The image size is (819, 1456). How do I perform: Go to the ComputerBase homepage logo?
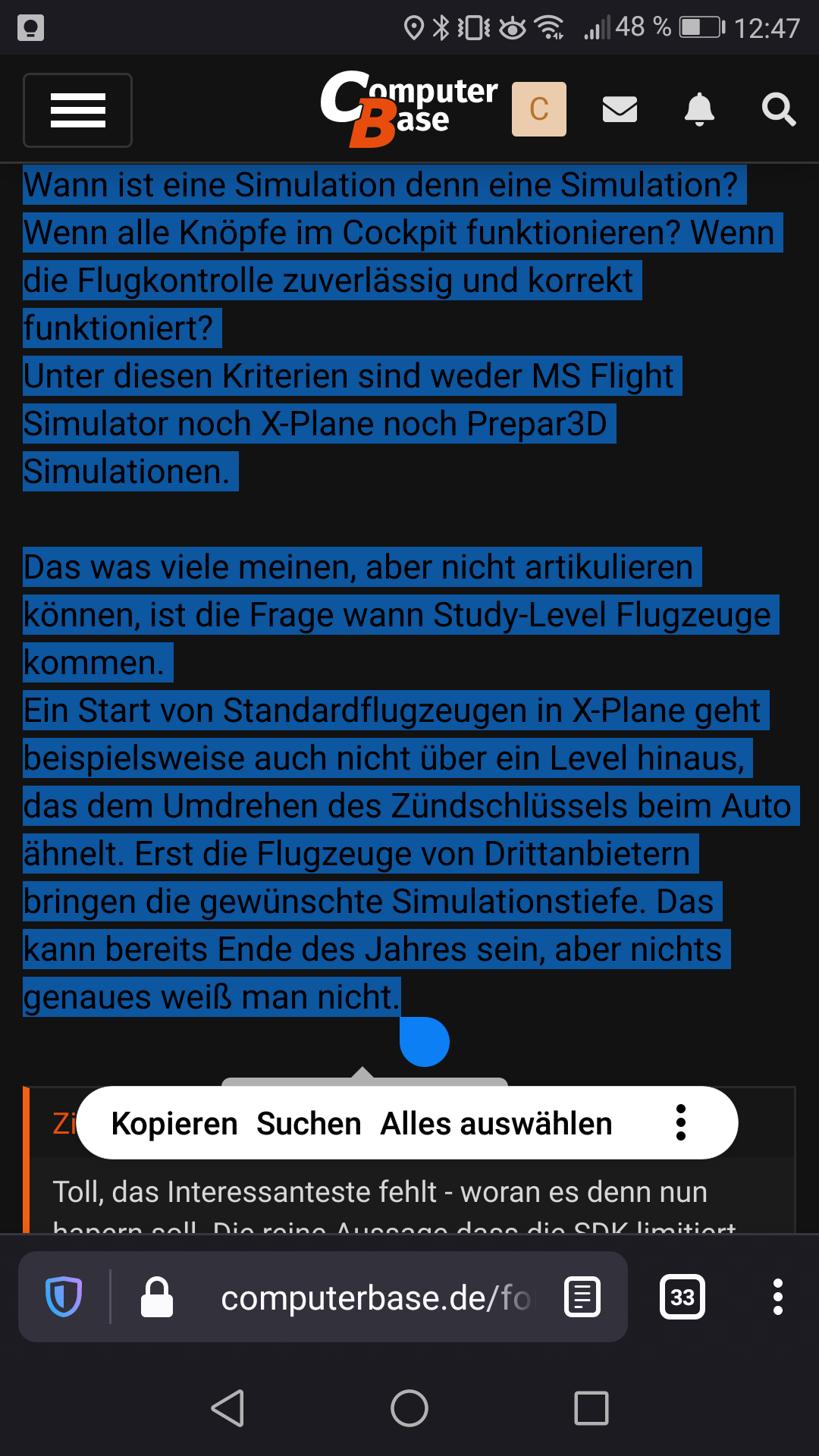[x=409, y=109]
